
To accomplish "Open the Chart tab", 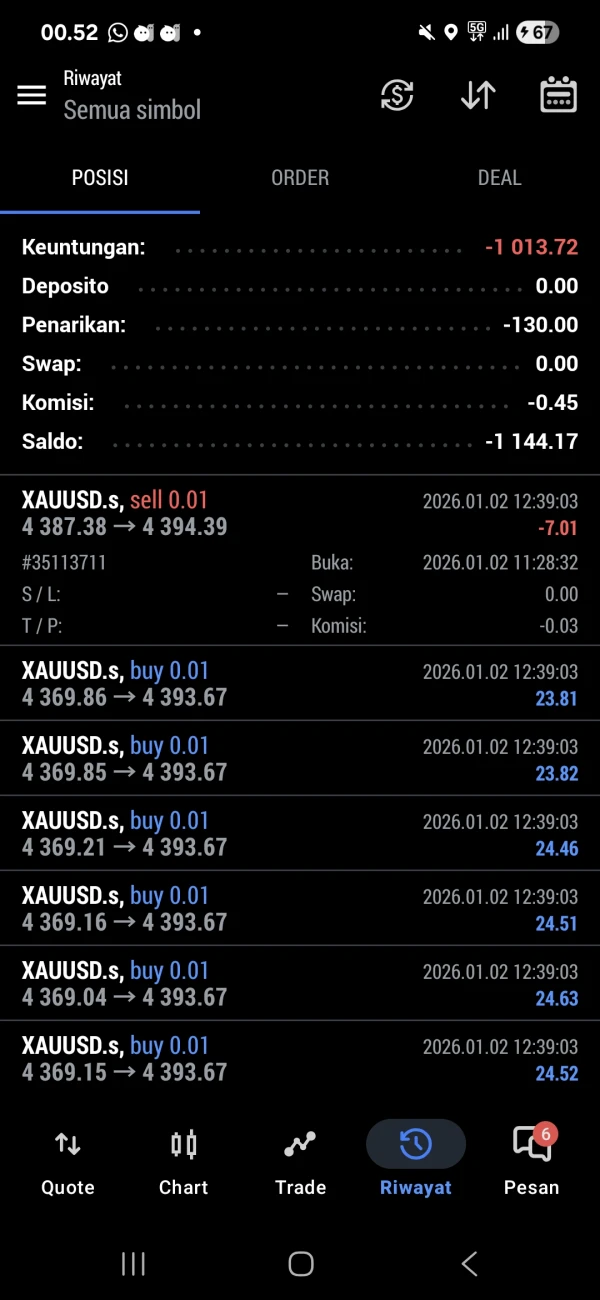I will [184, 1162].
